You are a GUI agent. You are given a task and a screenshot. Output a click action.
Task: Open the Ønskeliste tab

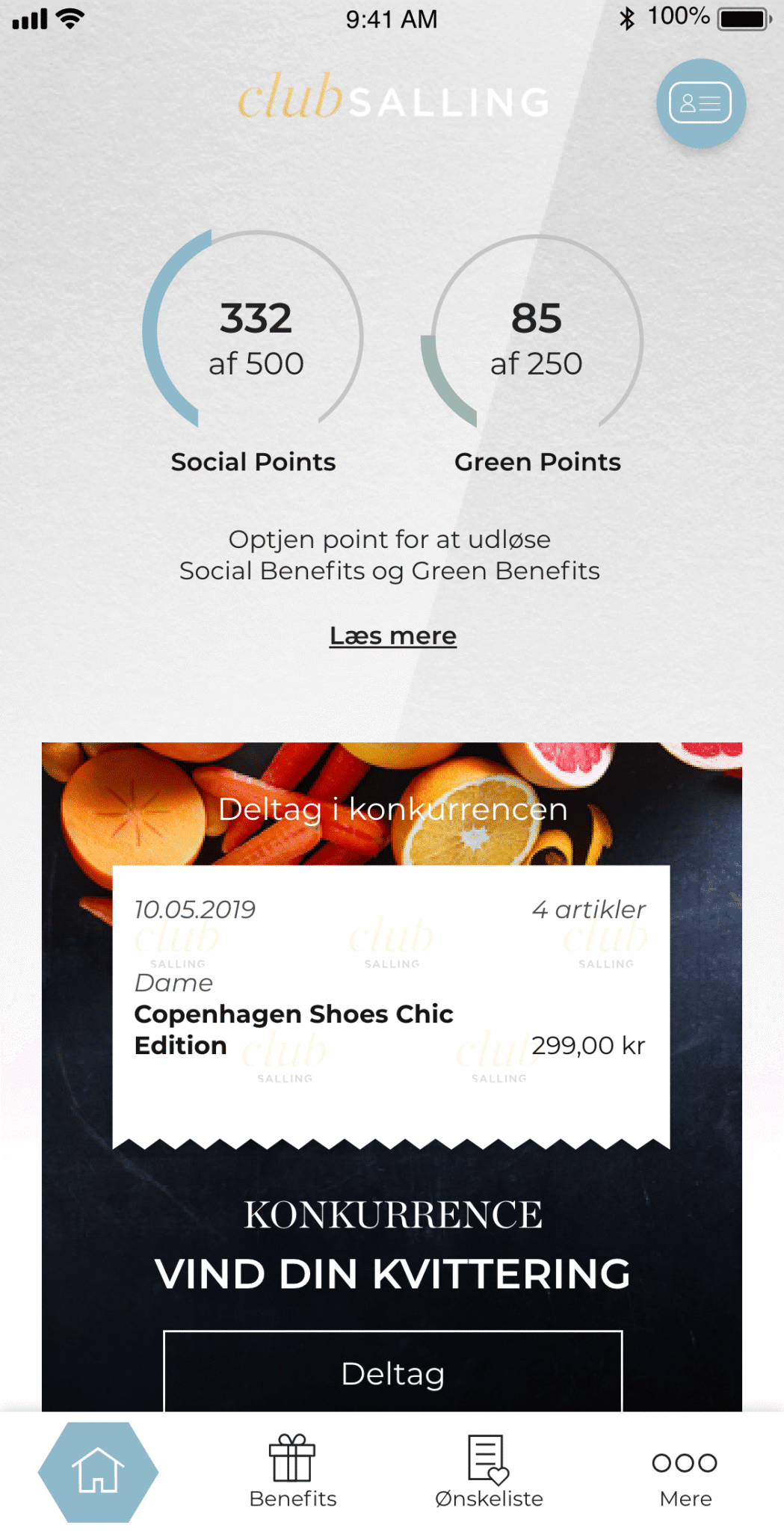(489, 1471)
